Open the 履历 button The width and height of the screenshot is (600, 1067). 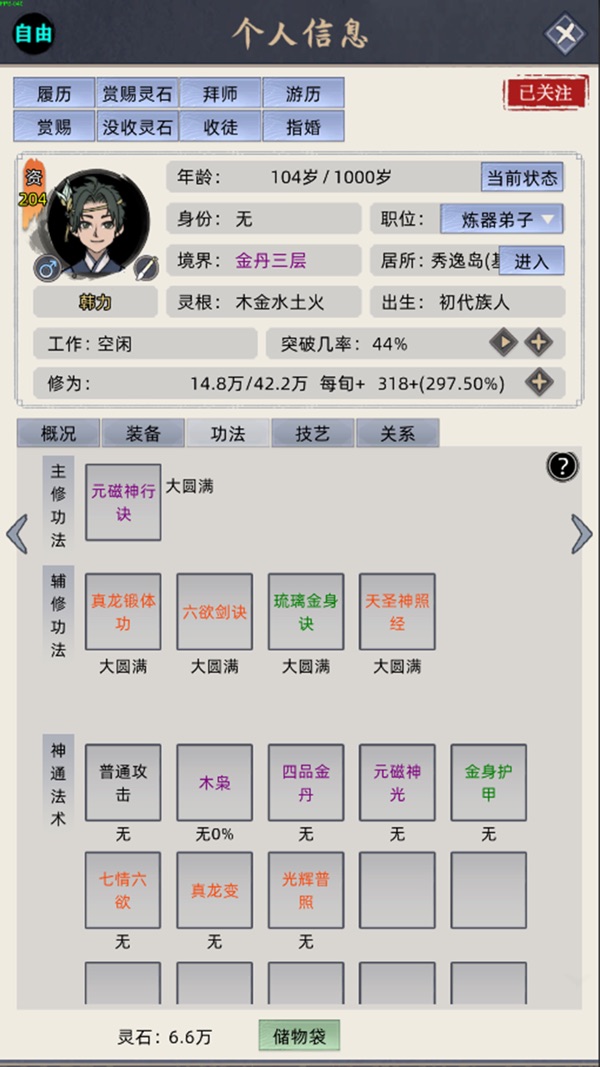[55, 94]
